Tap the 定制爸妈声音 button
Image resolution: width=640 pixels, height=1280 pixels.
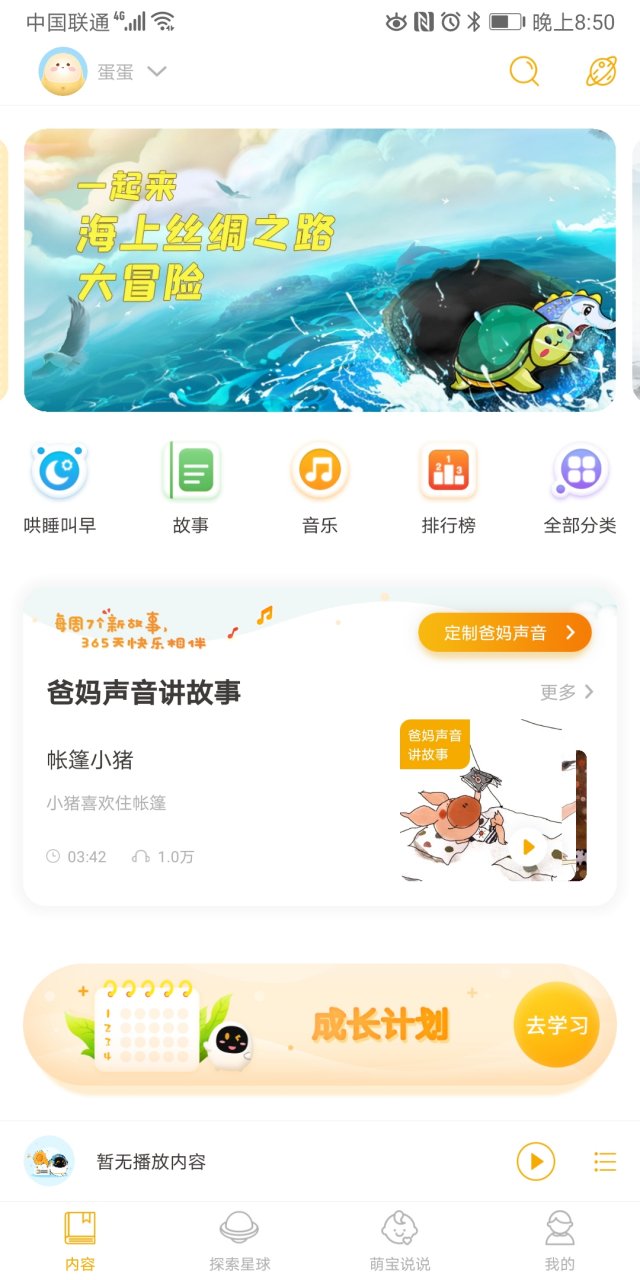[505, 632]
